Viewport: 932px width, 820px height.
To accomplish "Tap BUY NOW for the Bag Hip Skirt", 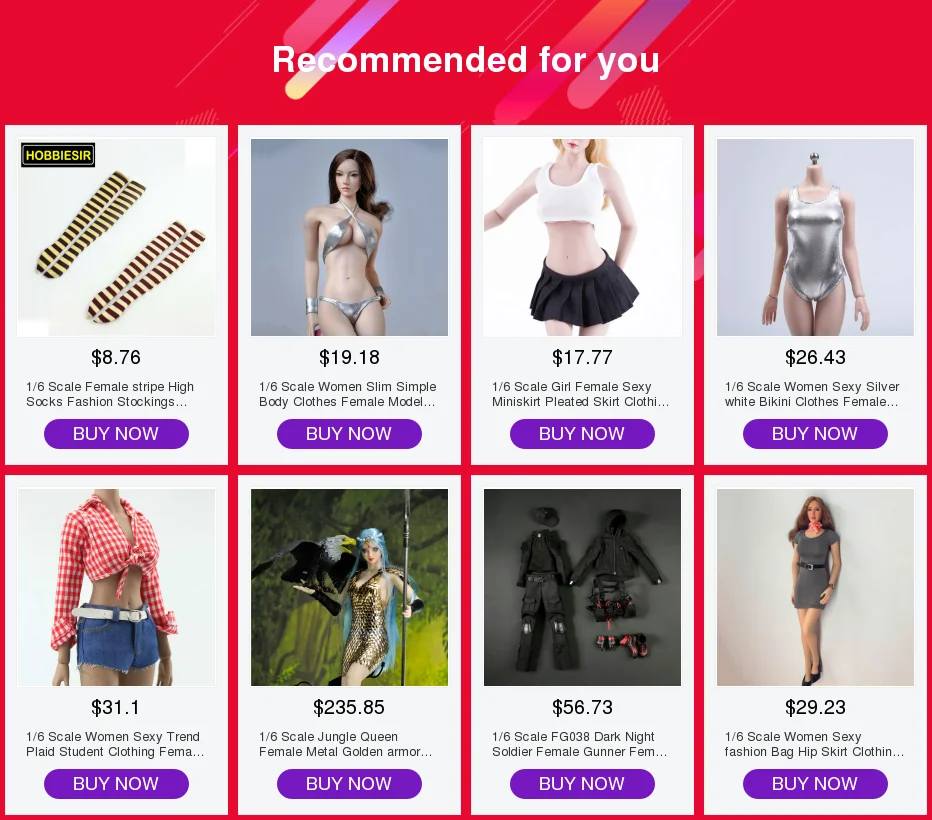I will point(816,784).
